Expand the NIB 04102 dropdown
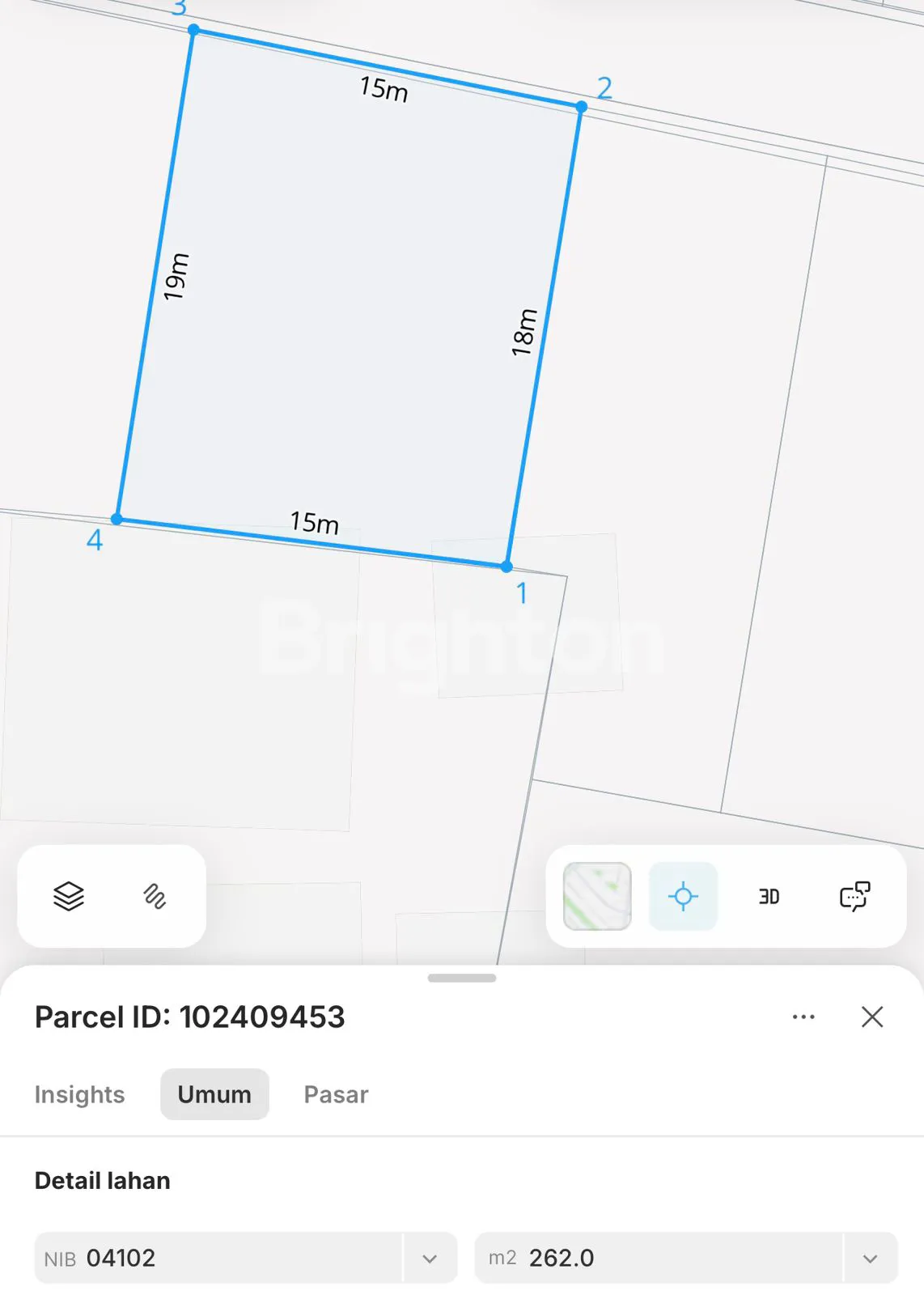924x1295 pixels. pos(430,1259)
